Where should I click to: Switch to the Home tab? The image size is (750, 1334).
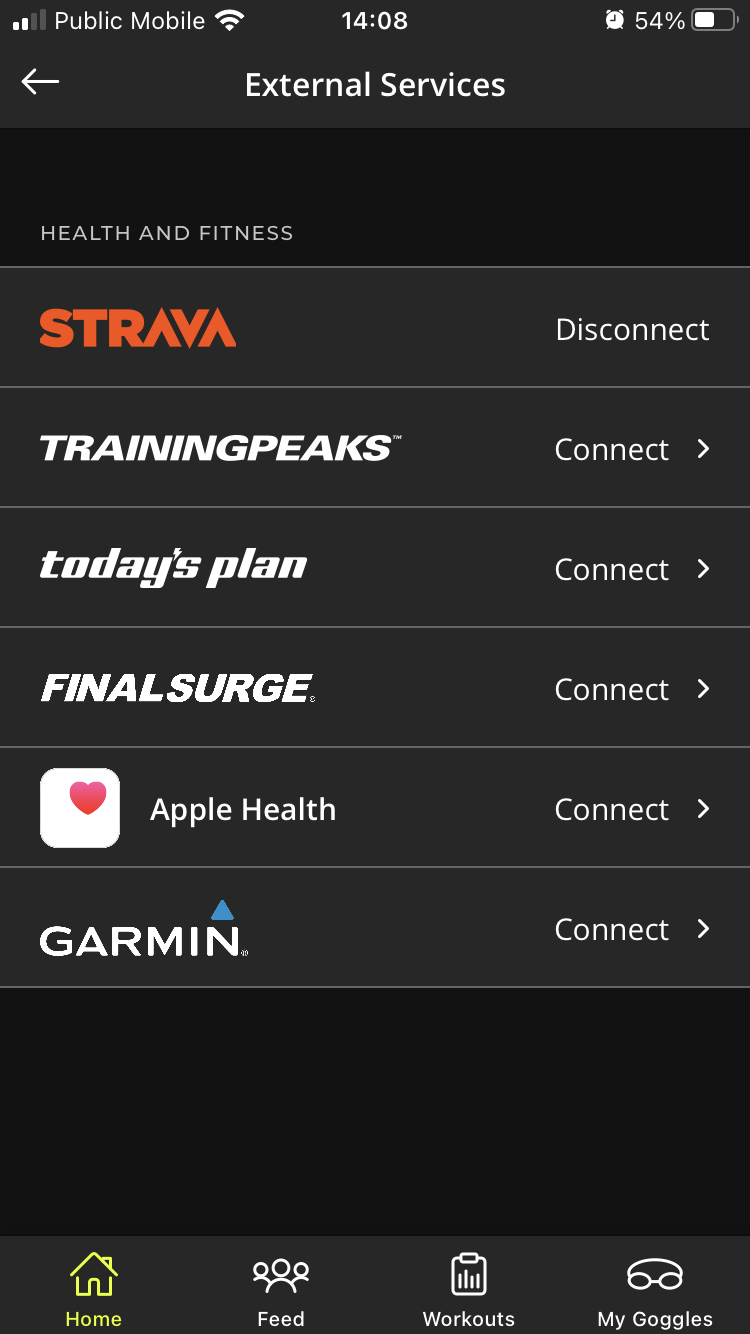click(x=94, y=1289)
